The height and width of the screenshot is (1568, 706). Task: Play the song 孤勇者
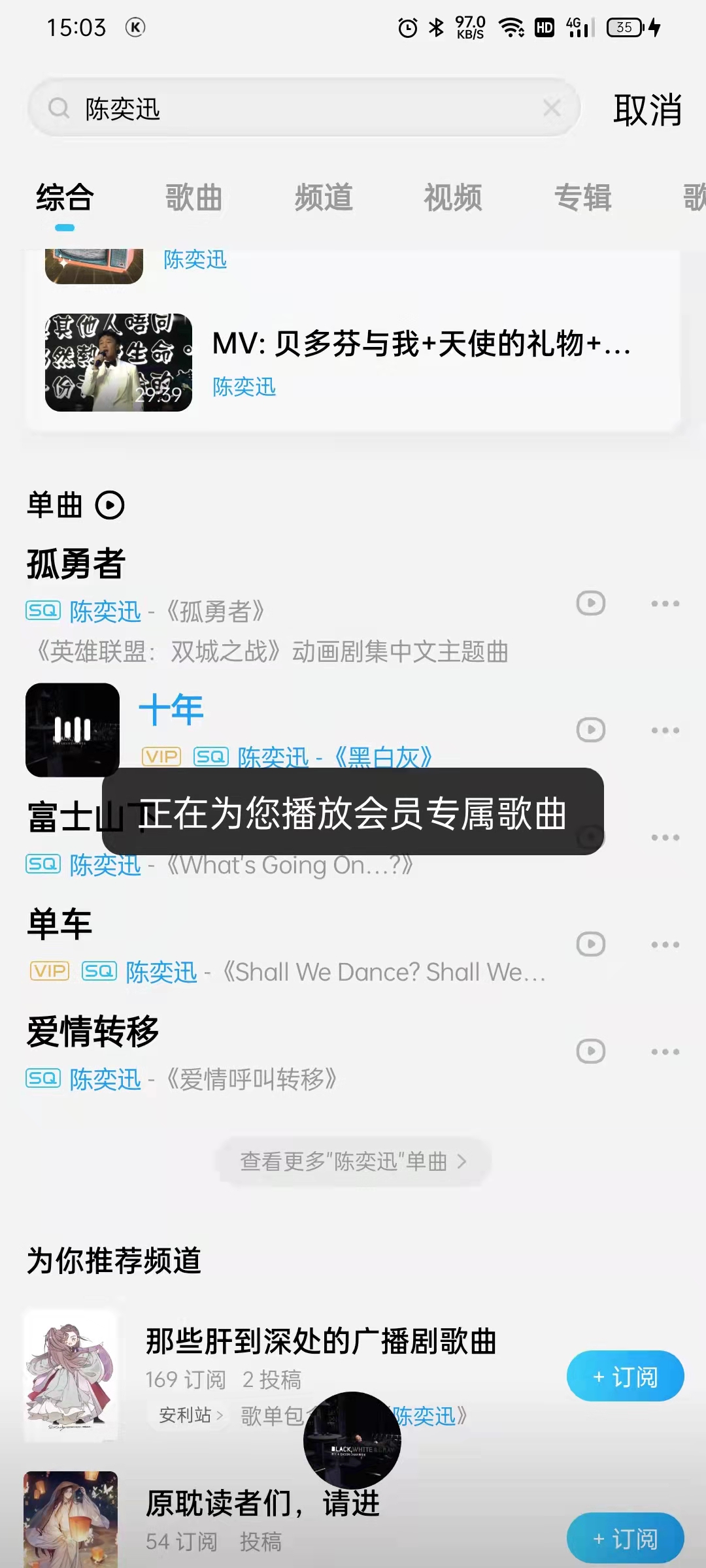[591, 603]
